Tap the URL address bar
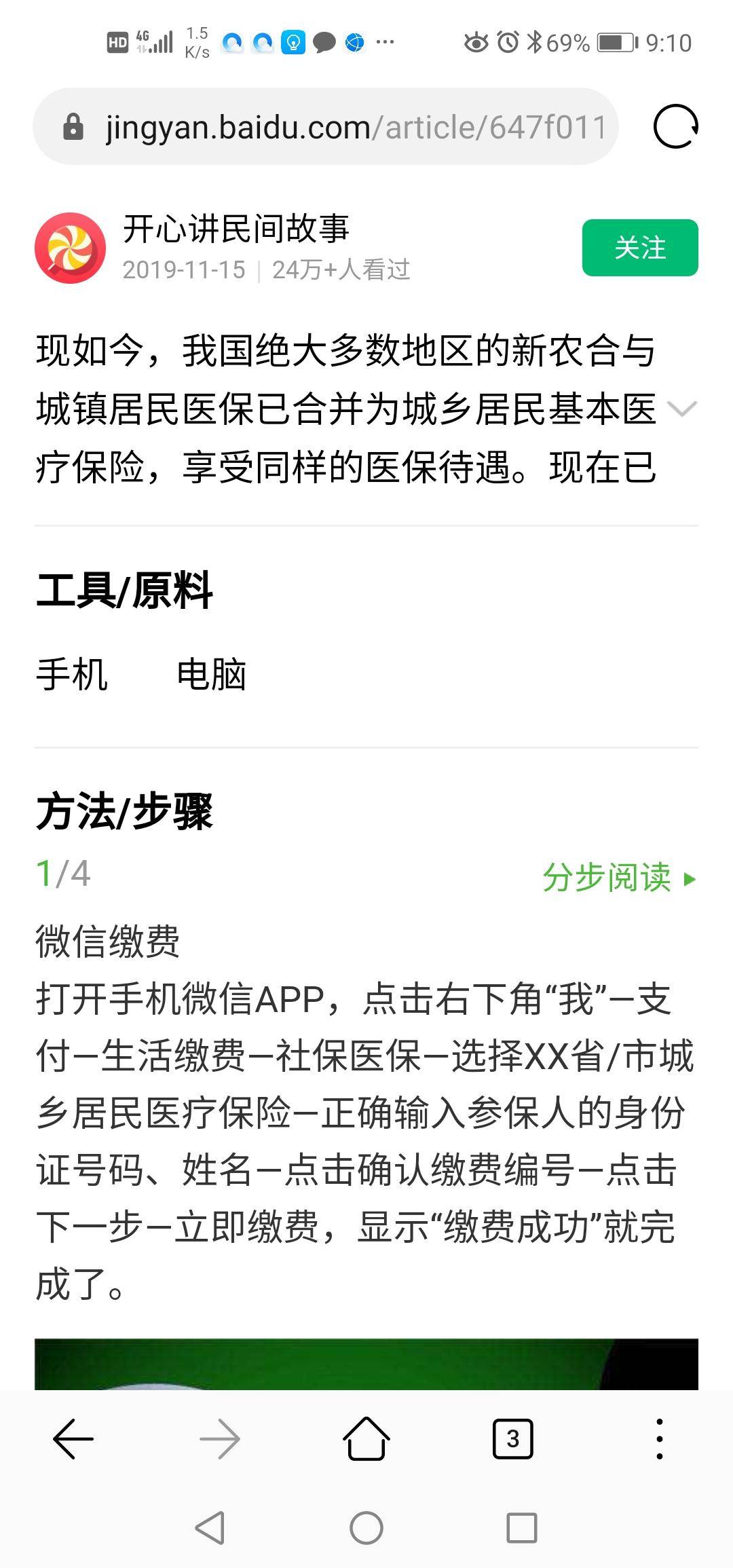This screenshot has width=733, height=1568. [x=339, y=127]
